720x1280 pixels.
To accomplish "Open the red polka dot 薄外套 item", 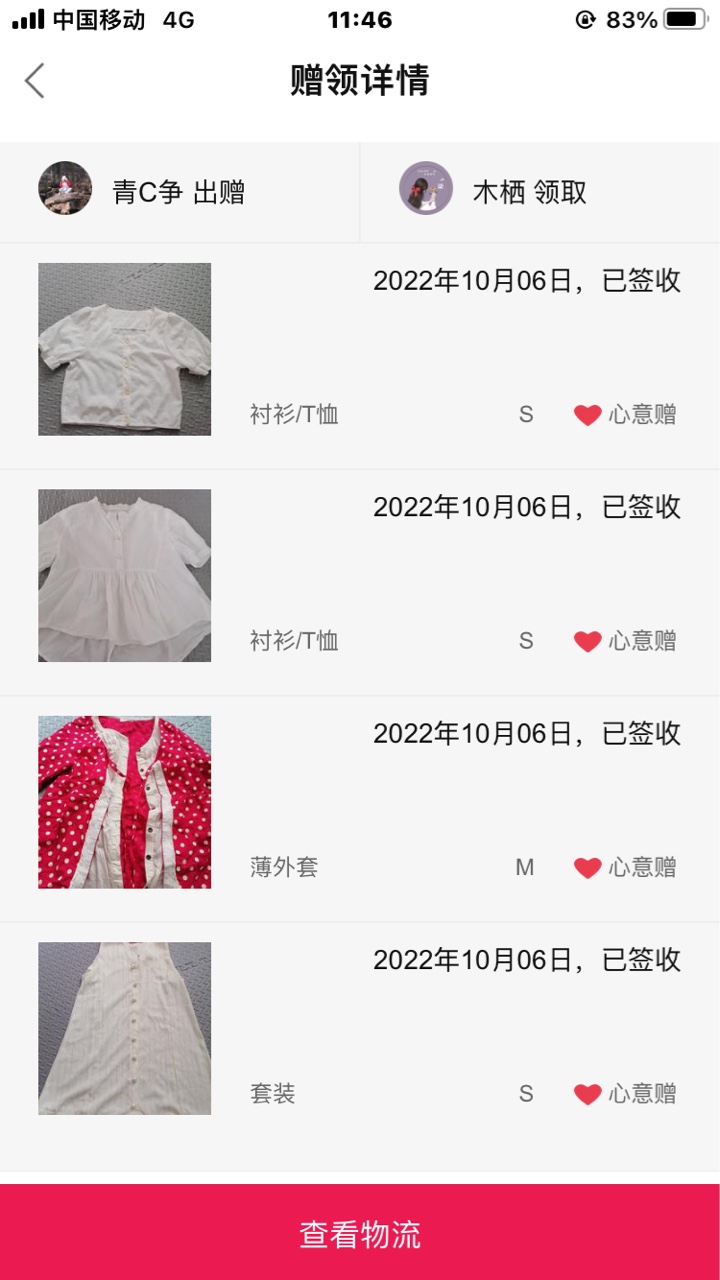I will 125,802.
